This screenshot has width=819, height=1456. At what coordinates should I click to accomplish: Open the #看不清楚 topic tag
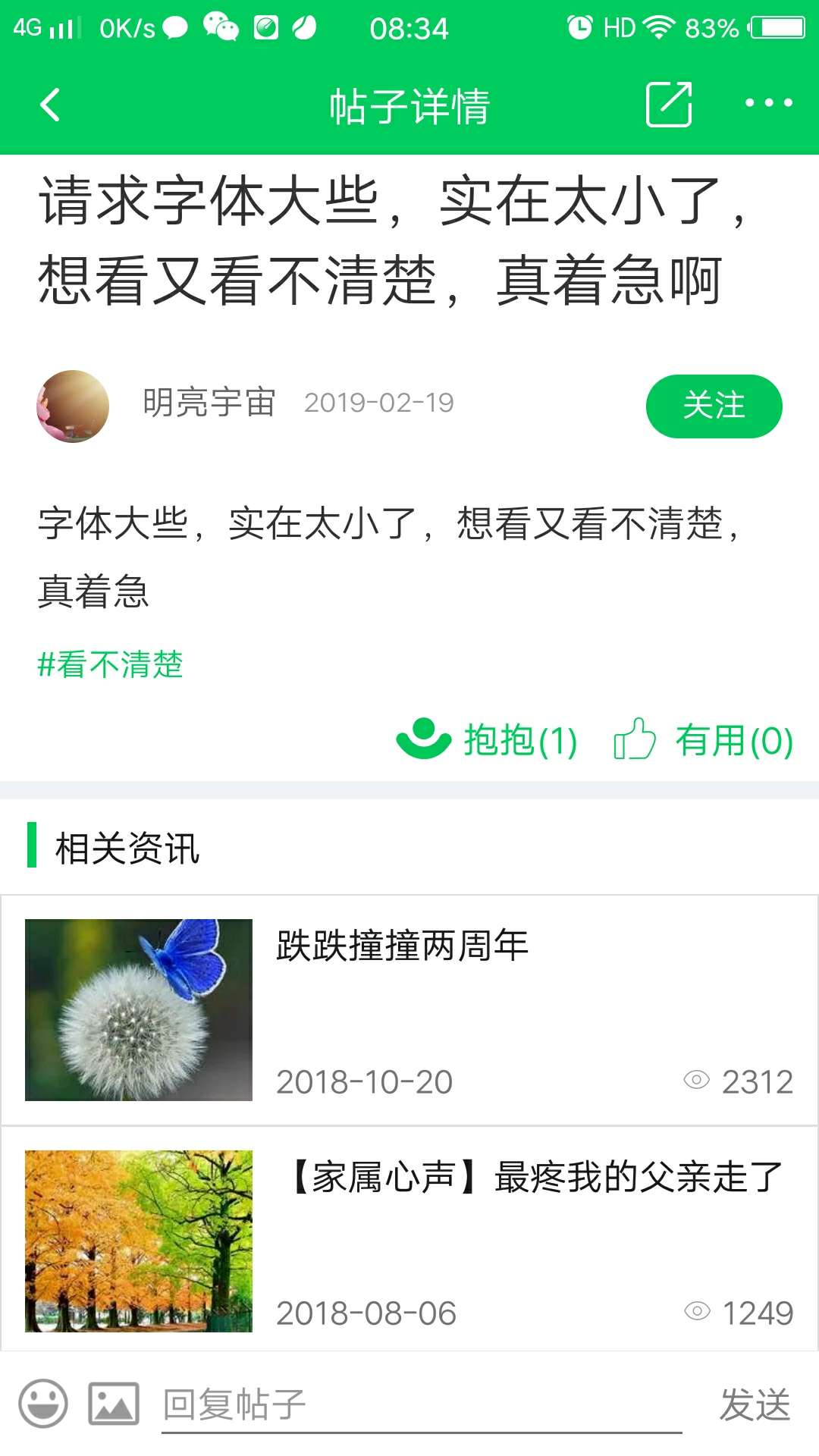click(x=111, y=664)
